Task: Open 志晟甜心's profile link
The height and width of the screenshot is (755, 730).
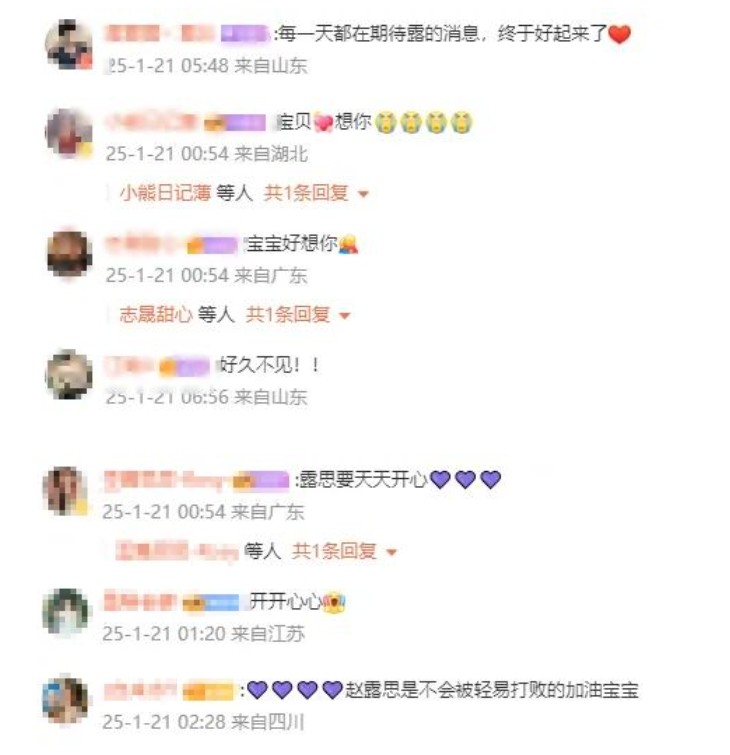Action: [155, 315]
